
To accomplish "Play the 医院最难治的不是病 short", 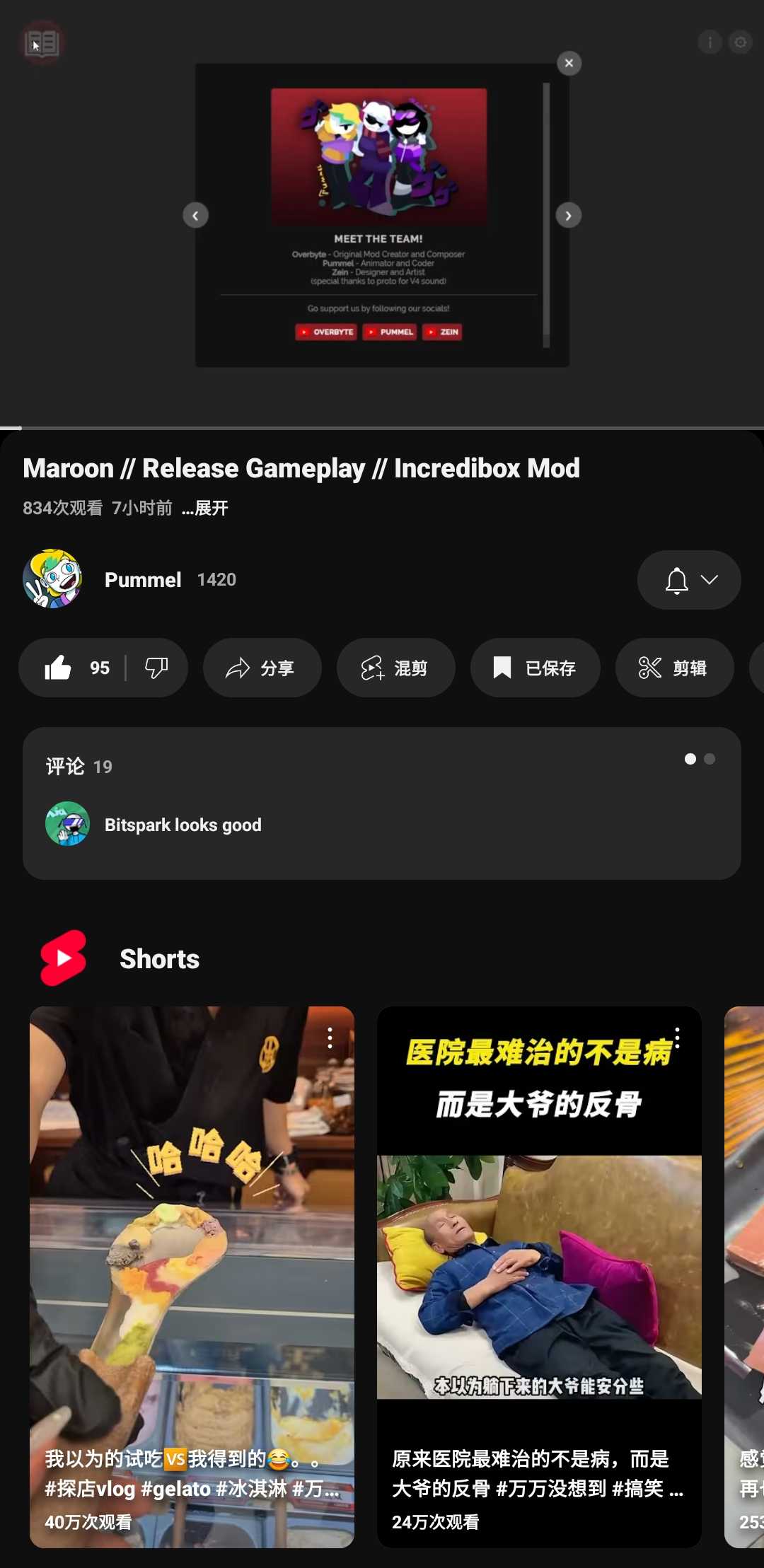I will 538,1273.
